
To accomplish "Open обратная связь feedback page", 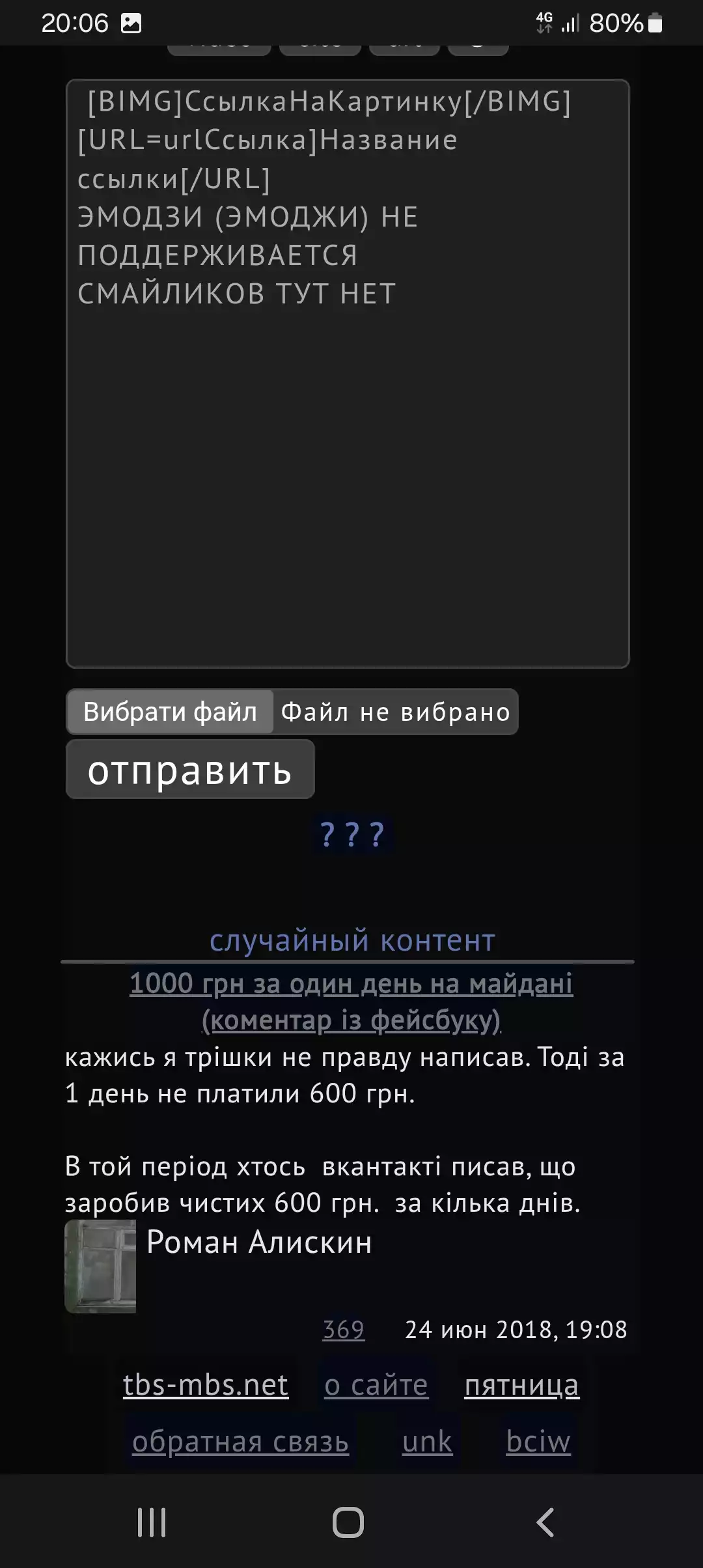I will coord(240,1441).
